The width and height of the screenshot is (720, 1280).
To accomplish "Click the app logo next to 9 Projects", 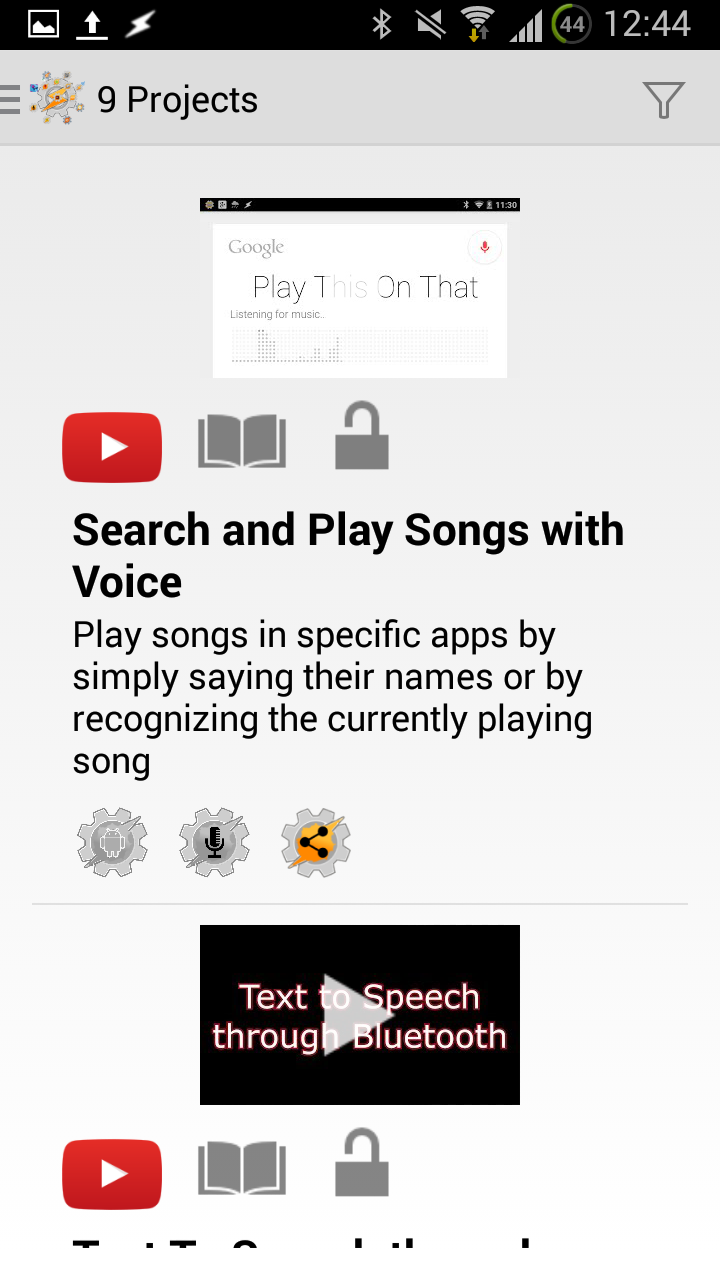I will coord(57,98).
